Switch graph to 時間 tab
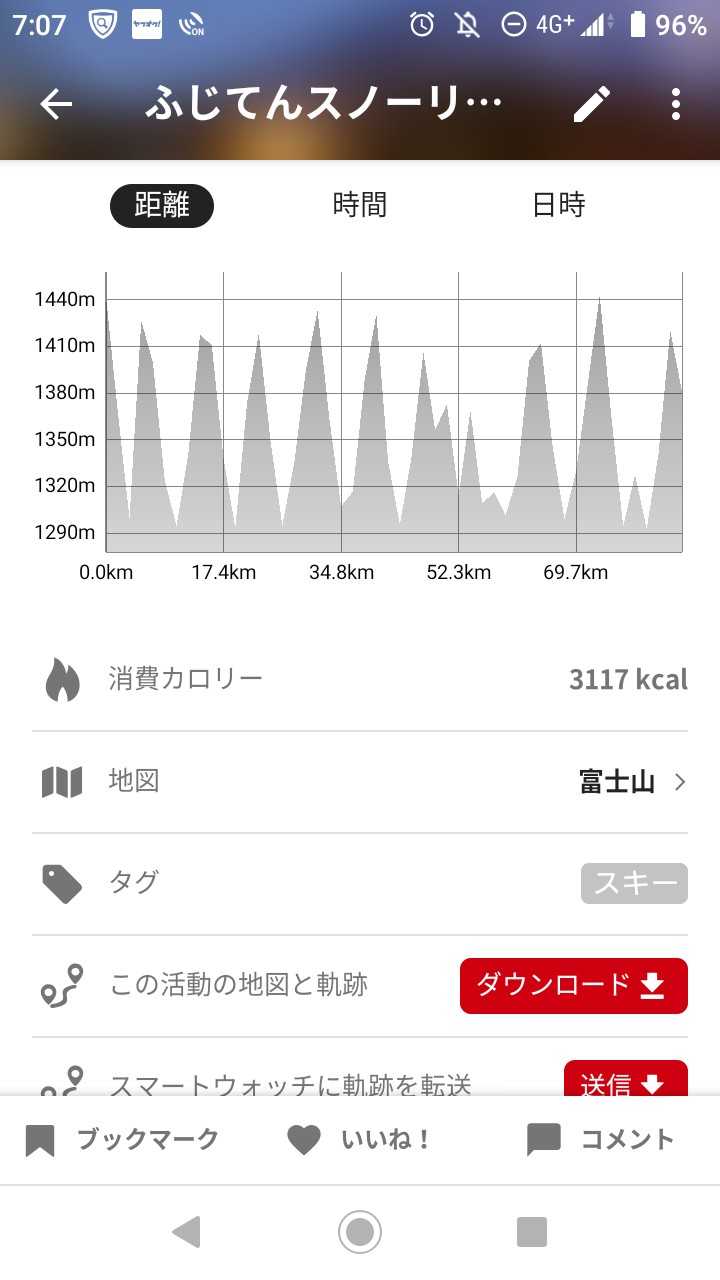Screen dimensions: 720x1280 359,206
